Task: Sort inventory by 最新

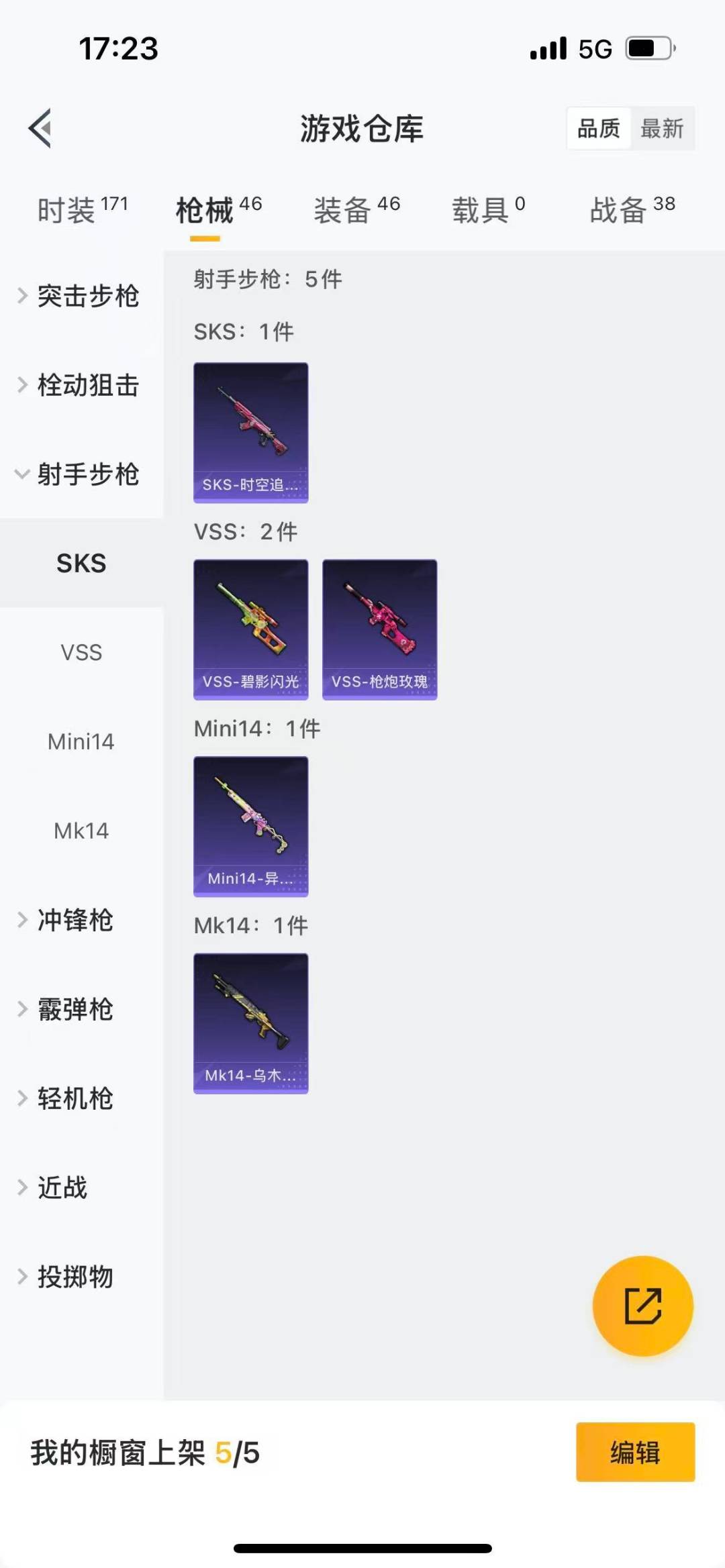Action: [x=662, y=128]
